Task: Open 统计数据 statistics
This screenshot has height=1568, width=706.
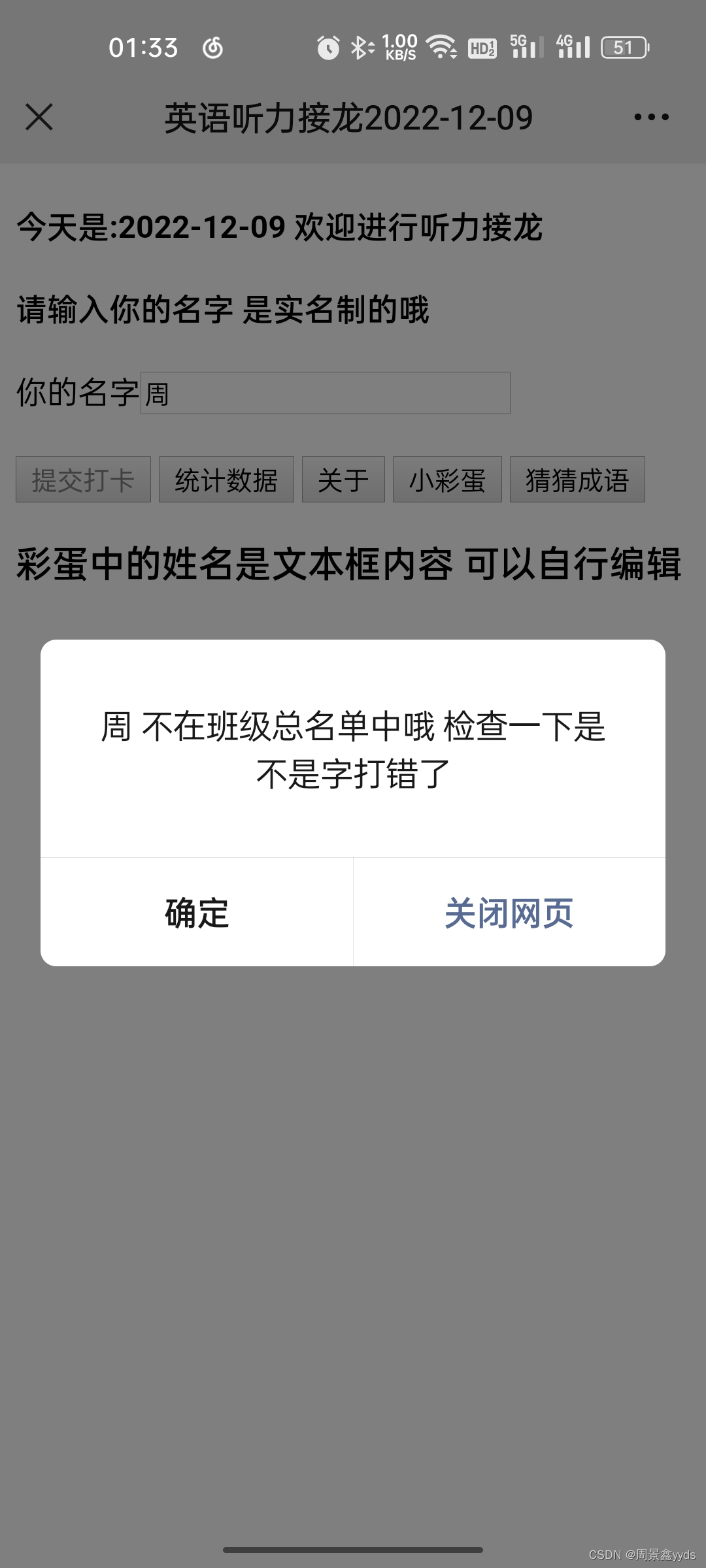Action: tap(226, 480)
